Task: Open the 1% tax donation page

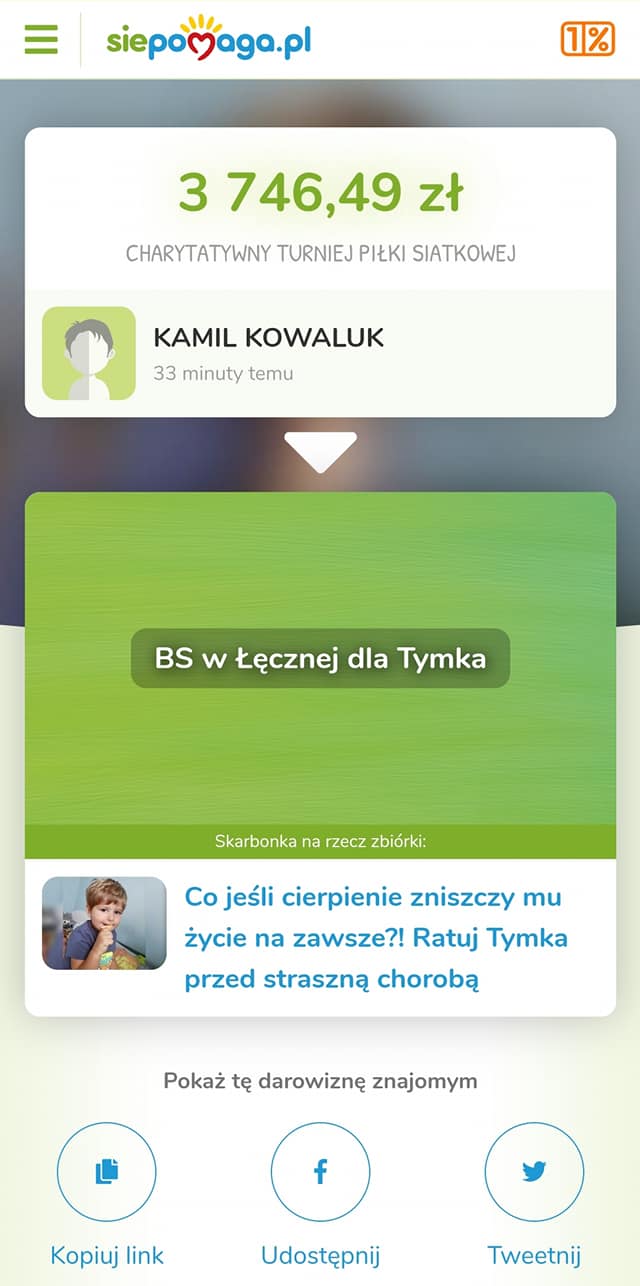Action: pyautogui.click(x=587, y=39)
